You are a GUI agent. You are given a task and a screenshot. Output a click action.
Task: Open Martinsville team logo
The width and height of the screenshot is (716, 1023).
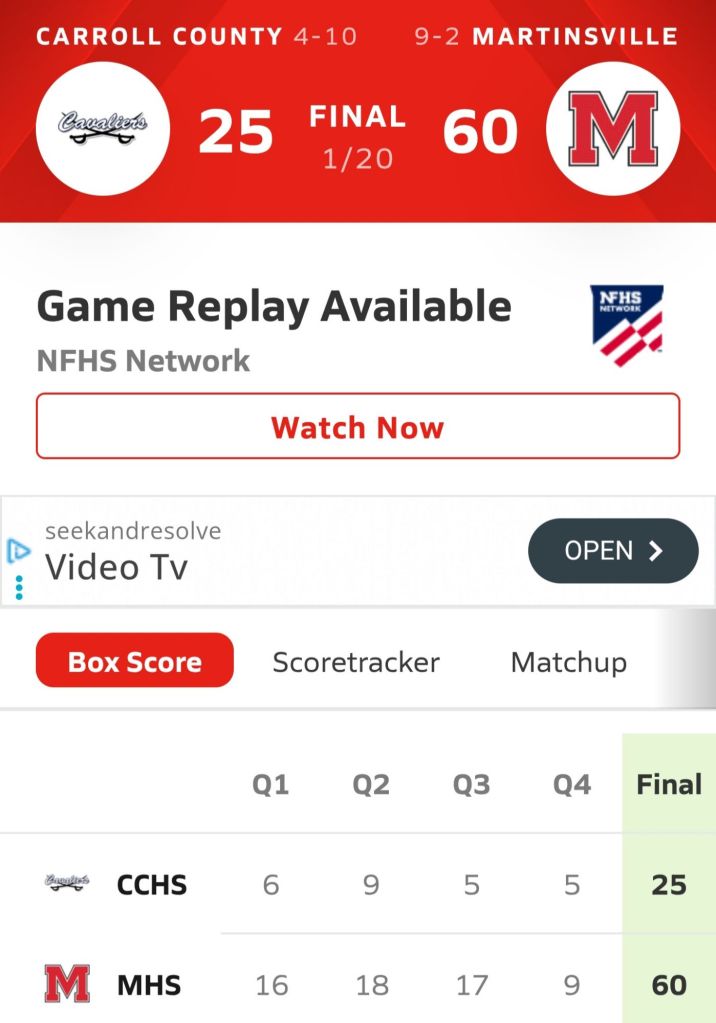(x=613, y=130)
